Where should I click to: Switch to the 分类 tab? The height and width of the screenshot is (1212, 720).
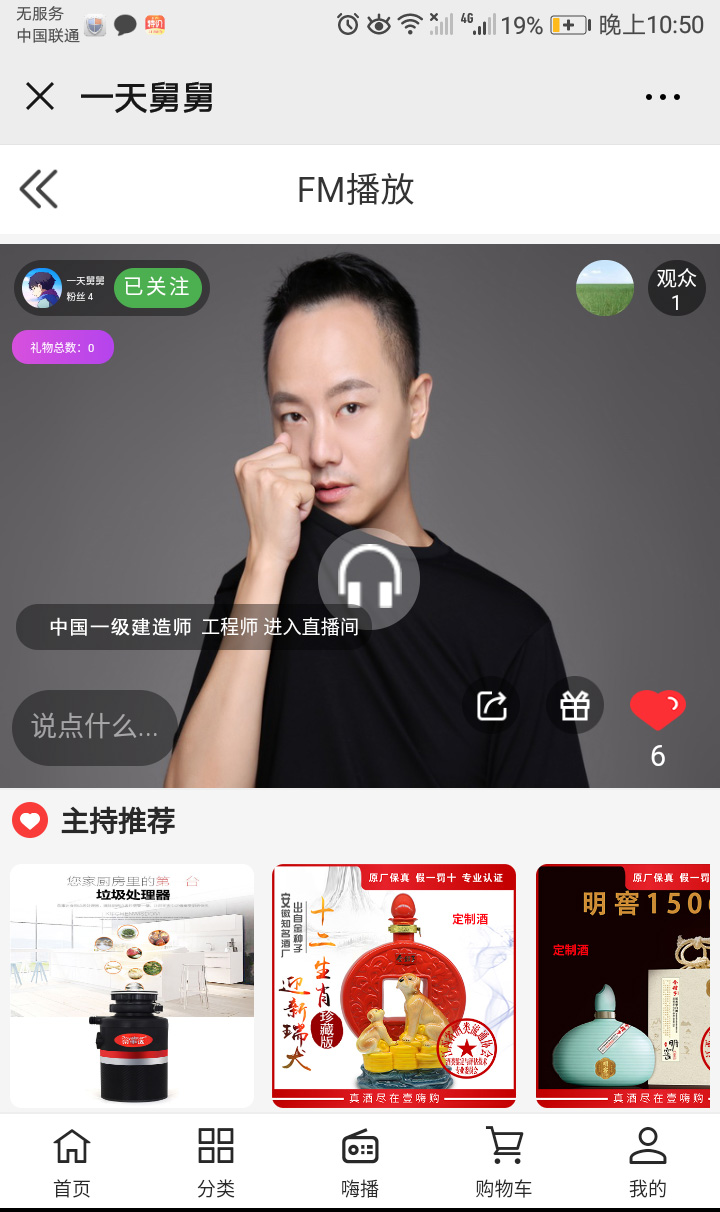tap(216, 1162)
